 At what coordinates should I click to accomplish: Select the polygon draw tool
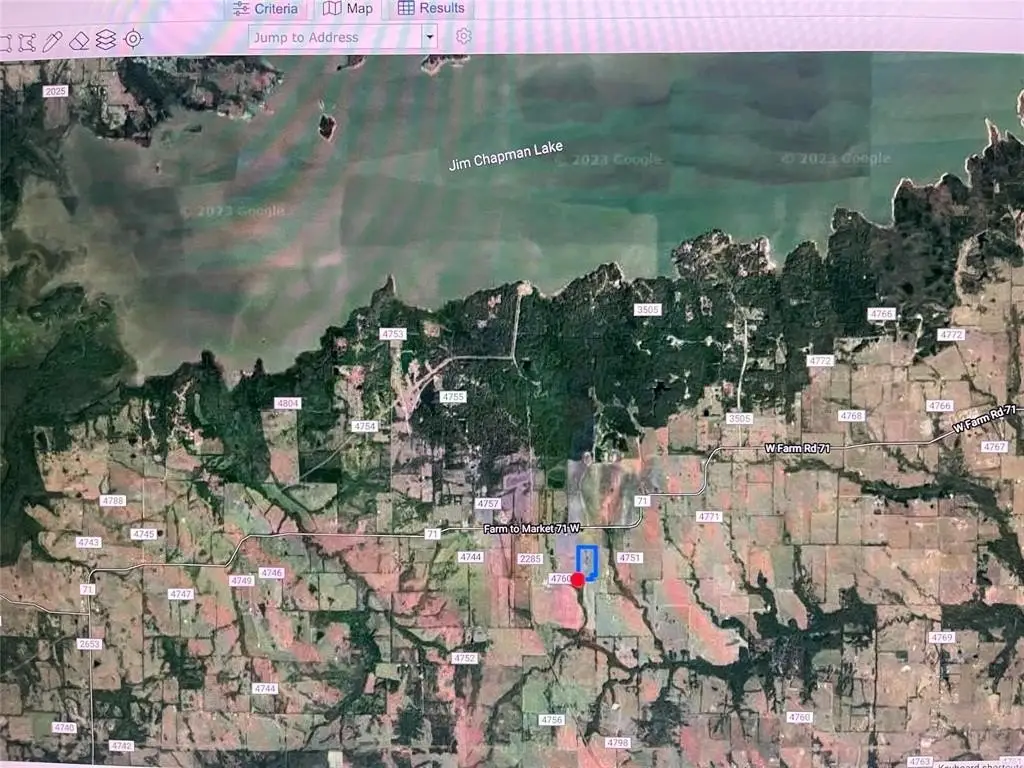(28, 41)
